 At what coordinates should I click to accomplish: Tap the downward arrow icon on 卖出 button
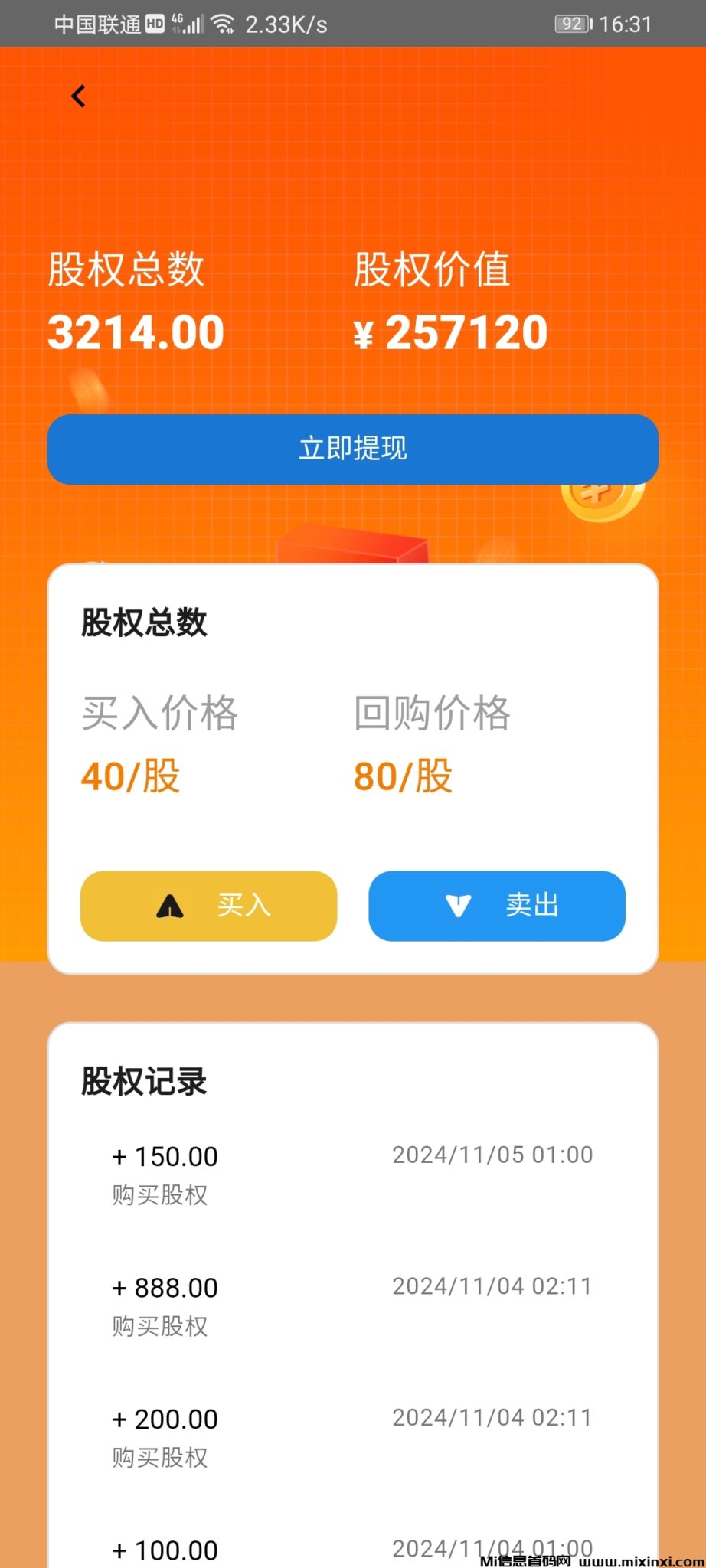[x=459, y=906]
